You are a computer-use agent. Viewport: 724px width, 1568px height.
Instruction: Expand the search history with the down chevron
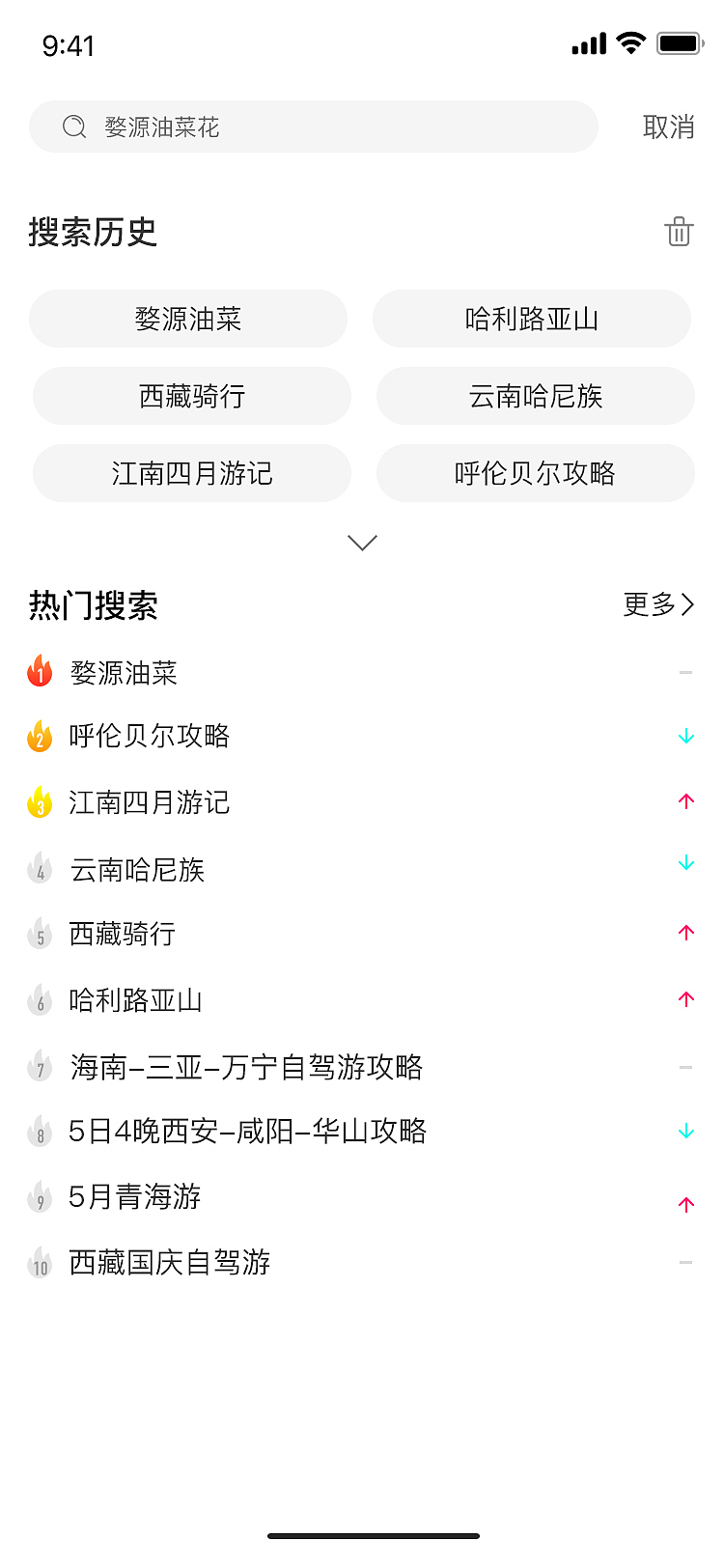coord(362,543)
